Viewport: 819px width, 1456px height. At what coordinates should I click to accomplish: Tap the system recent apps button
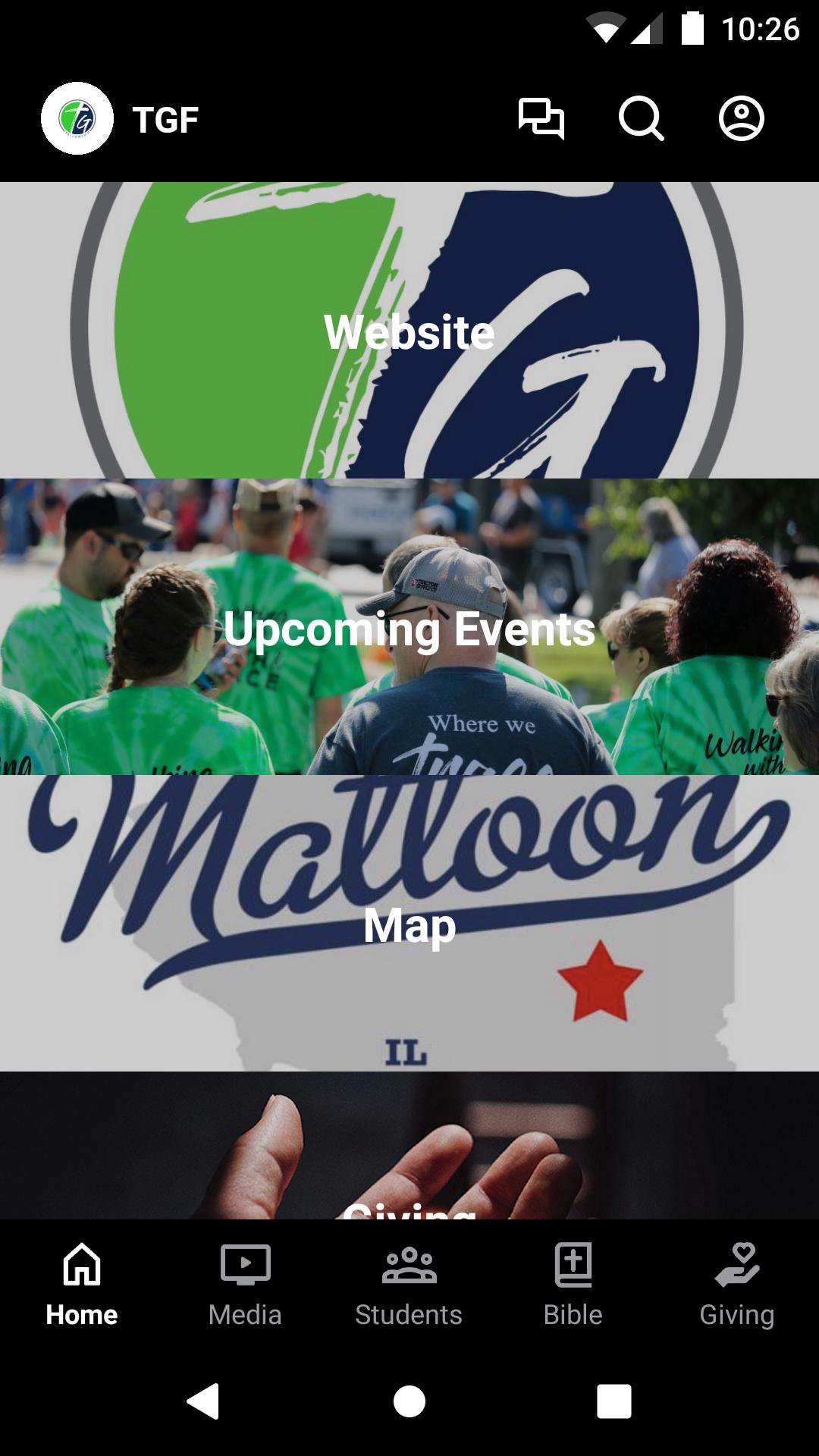point(613,1401)
